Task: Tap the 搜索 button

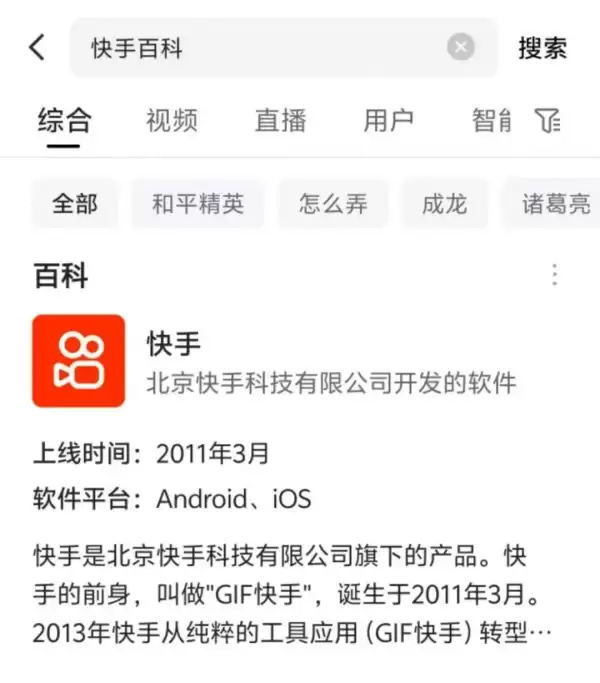Action: click(x=542, y=48)
